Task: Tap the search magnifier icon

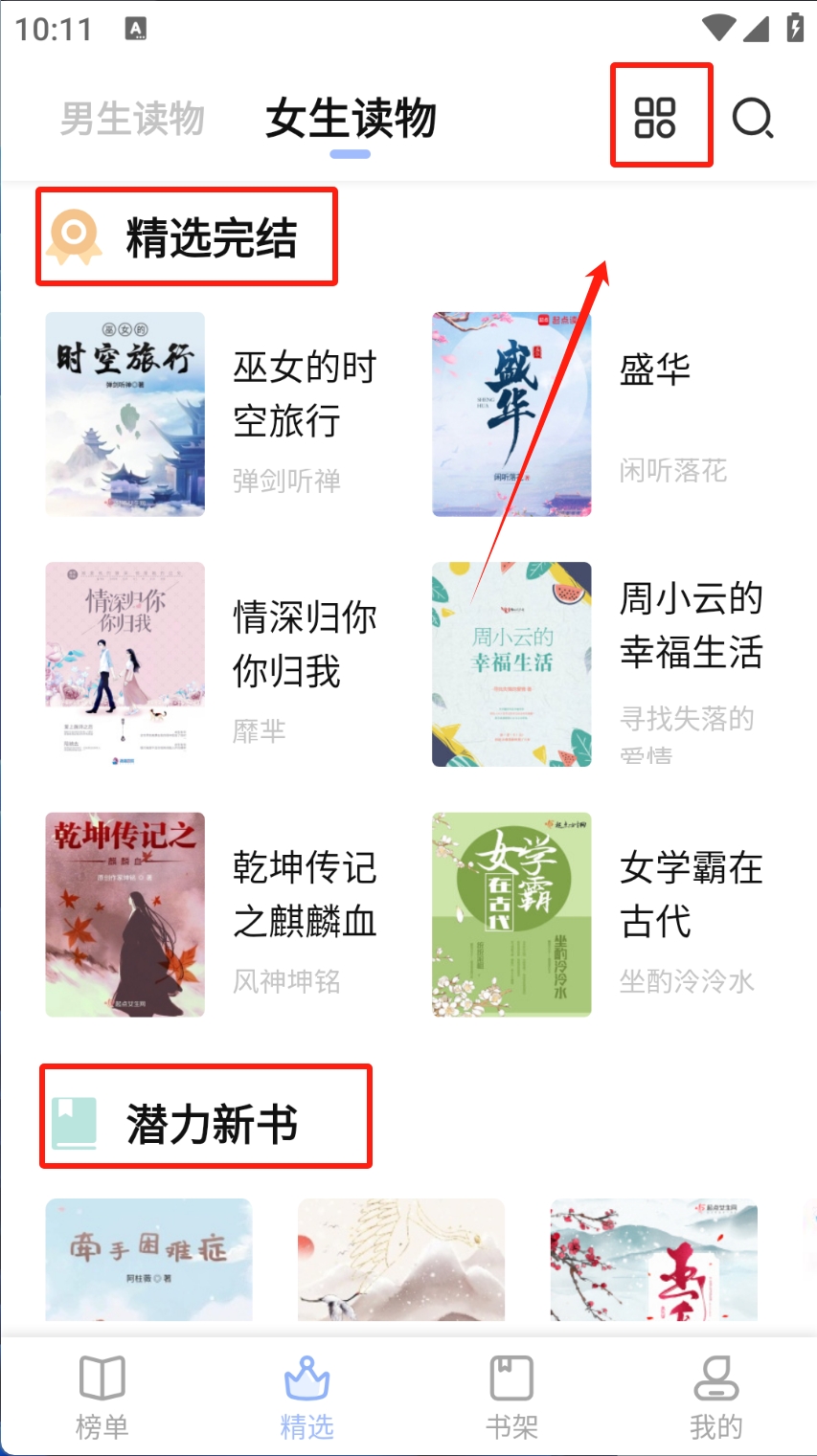Action: pyautogui.click(x=752, y=119)
